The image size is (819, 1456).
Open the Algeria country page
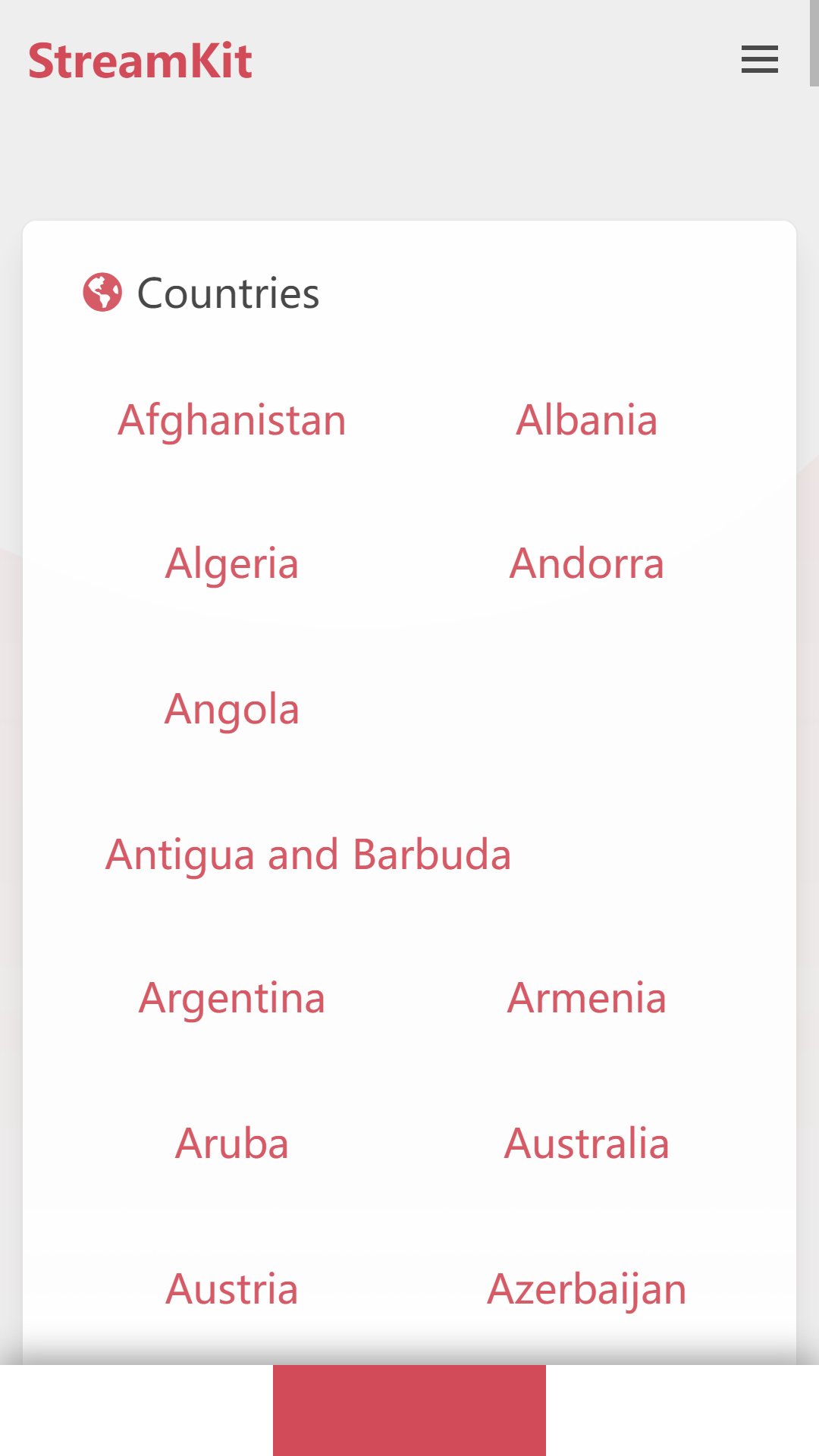tap(232, 565)
